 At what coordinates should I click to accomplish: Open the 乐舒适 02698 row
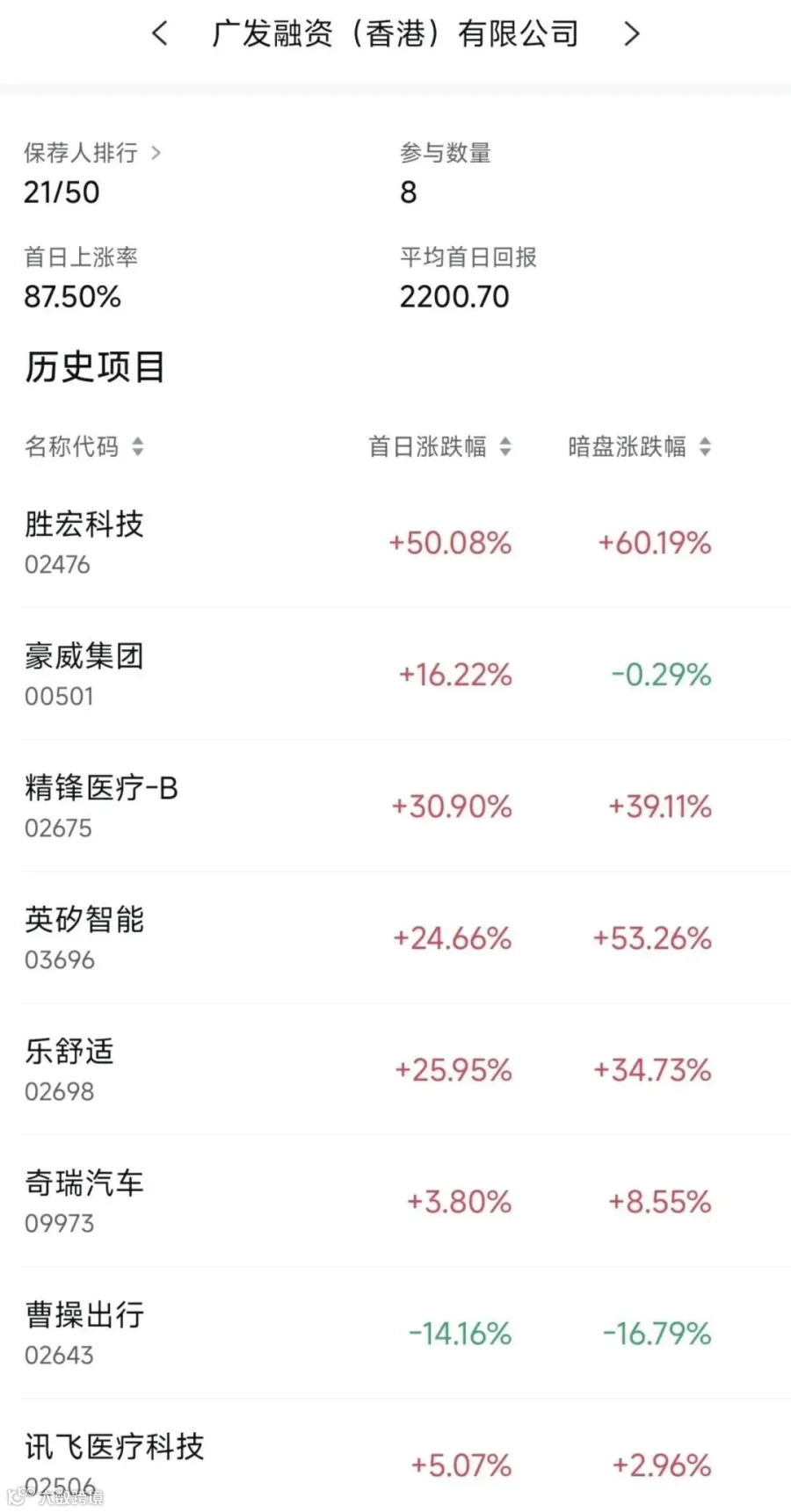pyautogui.click(x=395, y=1069)
